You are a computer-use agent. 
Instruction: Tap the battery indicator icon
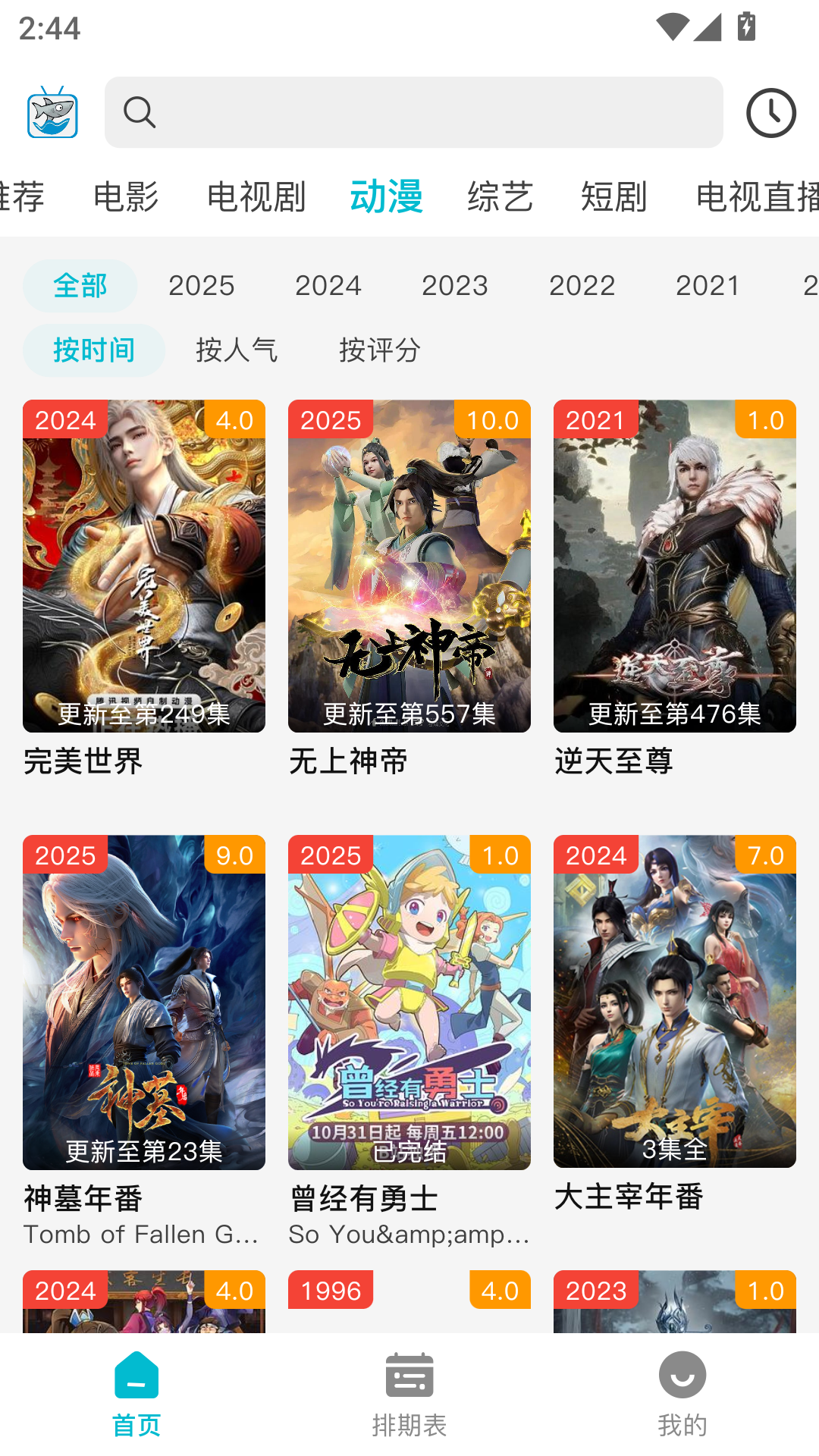pos(746,27)
